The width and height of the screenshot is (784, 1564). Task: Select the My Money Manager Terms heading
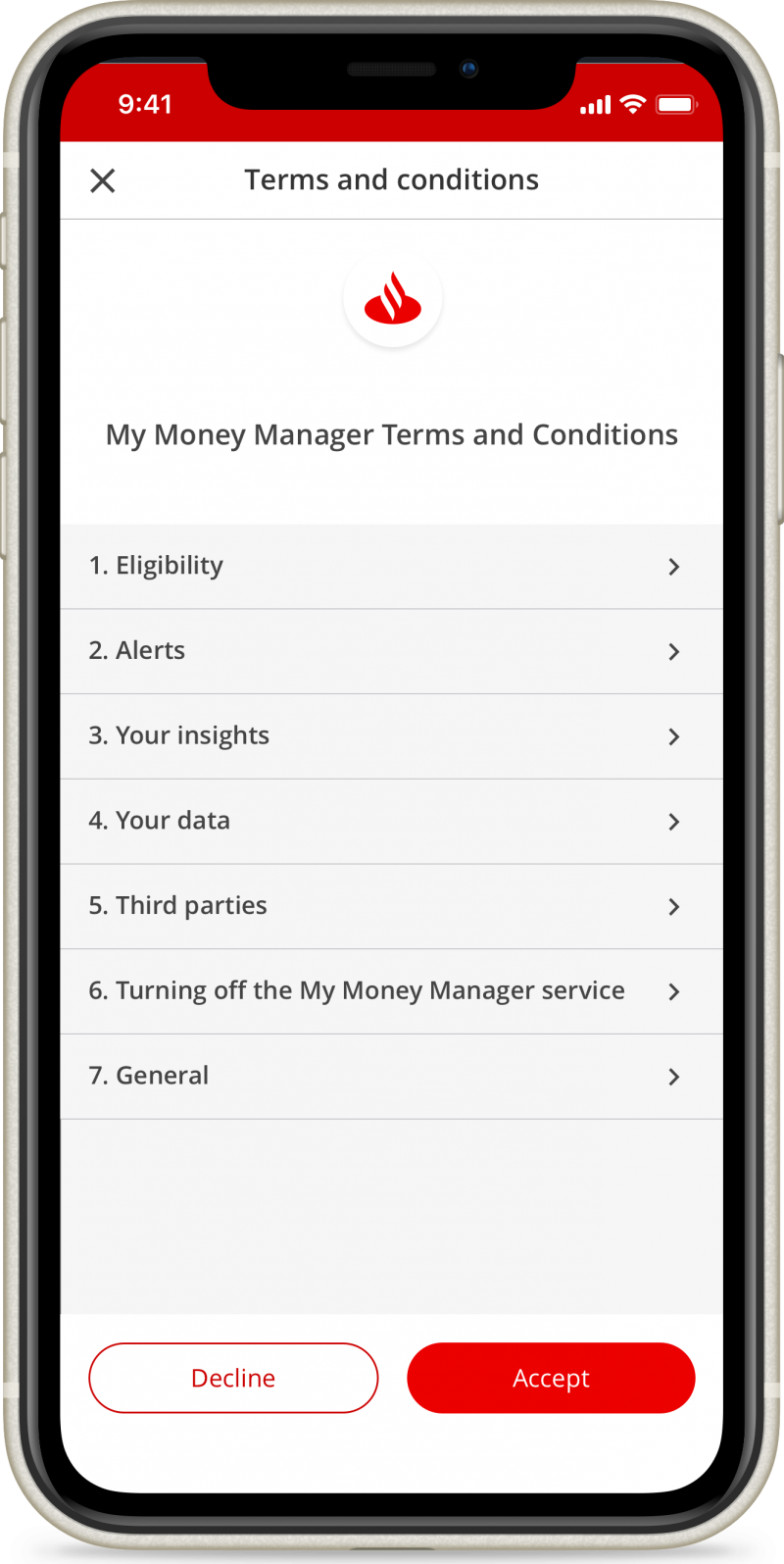pyautogui.click(x=392, y=434)
